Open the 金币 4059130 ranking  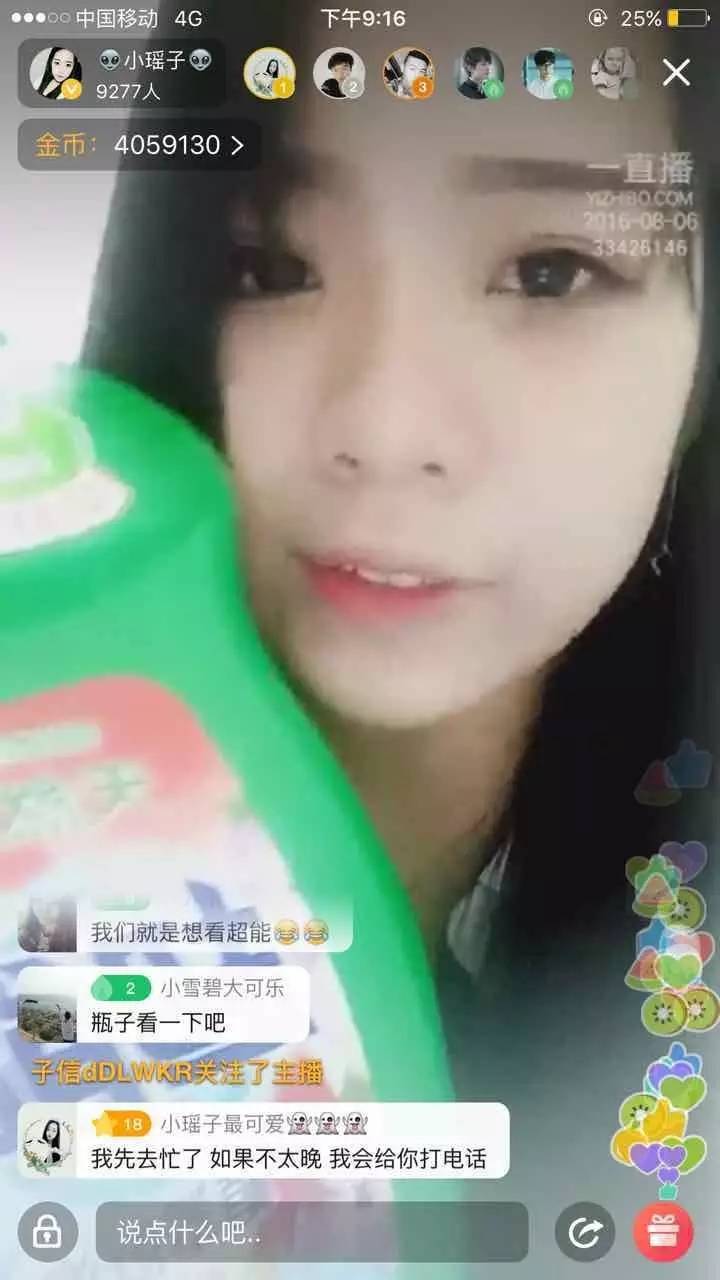point(139,145)
